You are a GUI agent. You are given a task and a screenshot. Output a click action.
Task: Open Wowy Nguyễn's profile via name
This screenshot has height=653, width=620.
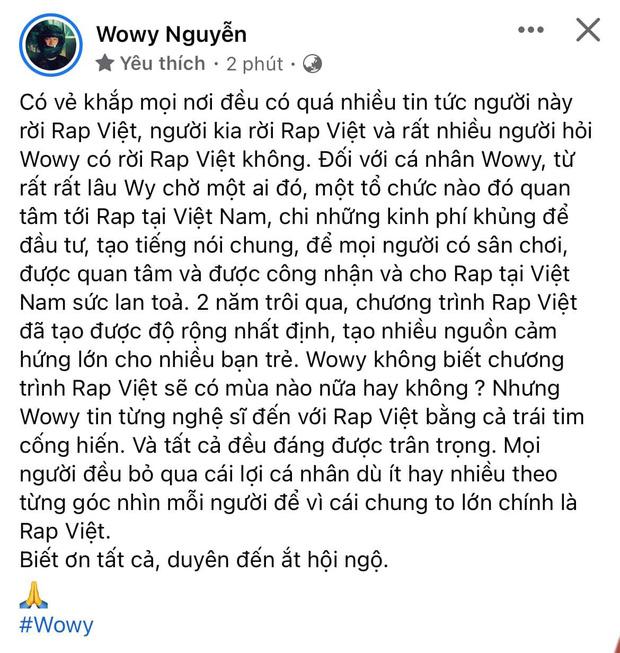coord(170,33)
